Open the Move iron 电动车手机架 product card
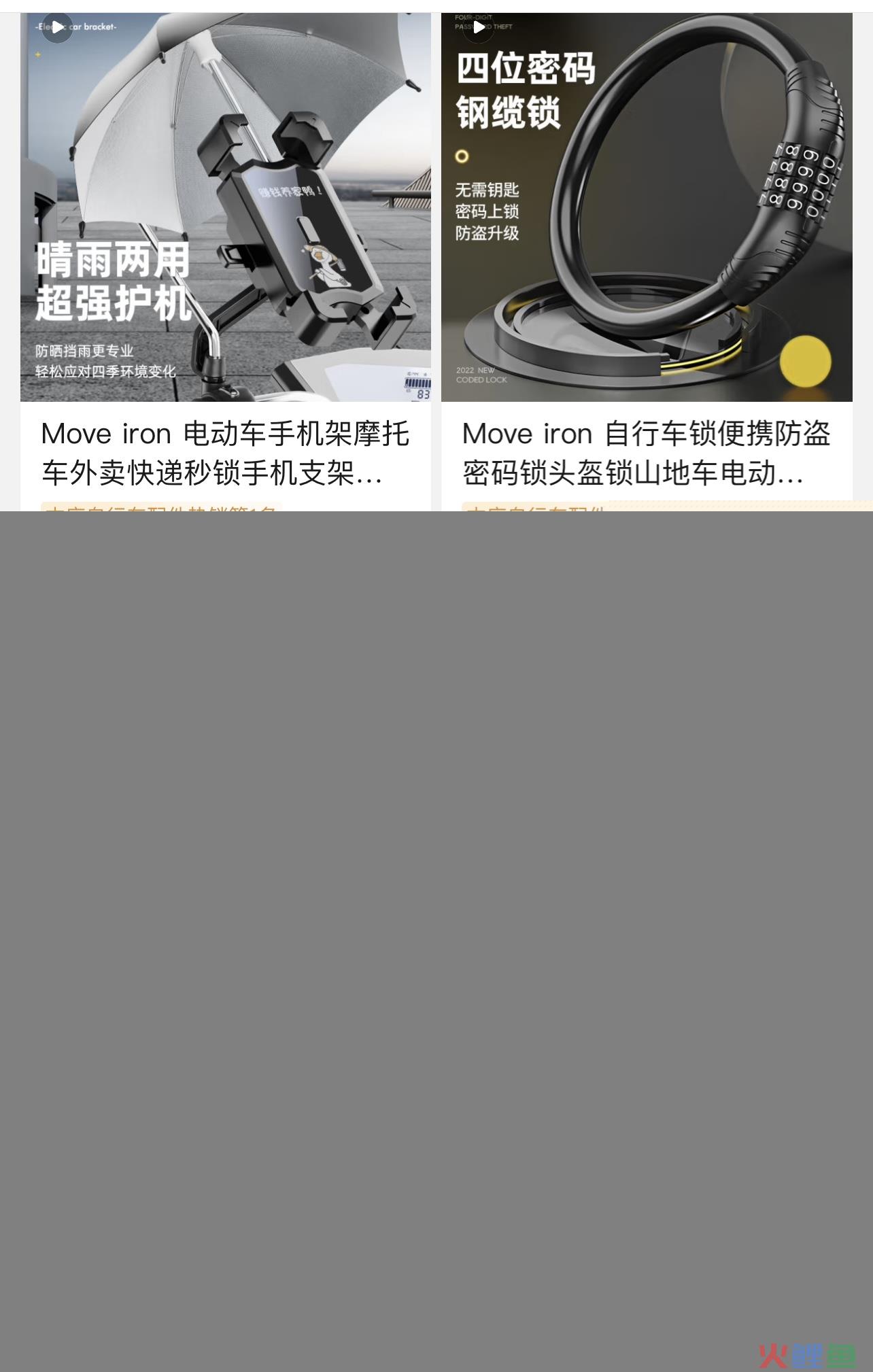Viewport: 873px width, 1372px height. pos(225,453)
